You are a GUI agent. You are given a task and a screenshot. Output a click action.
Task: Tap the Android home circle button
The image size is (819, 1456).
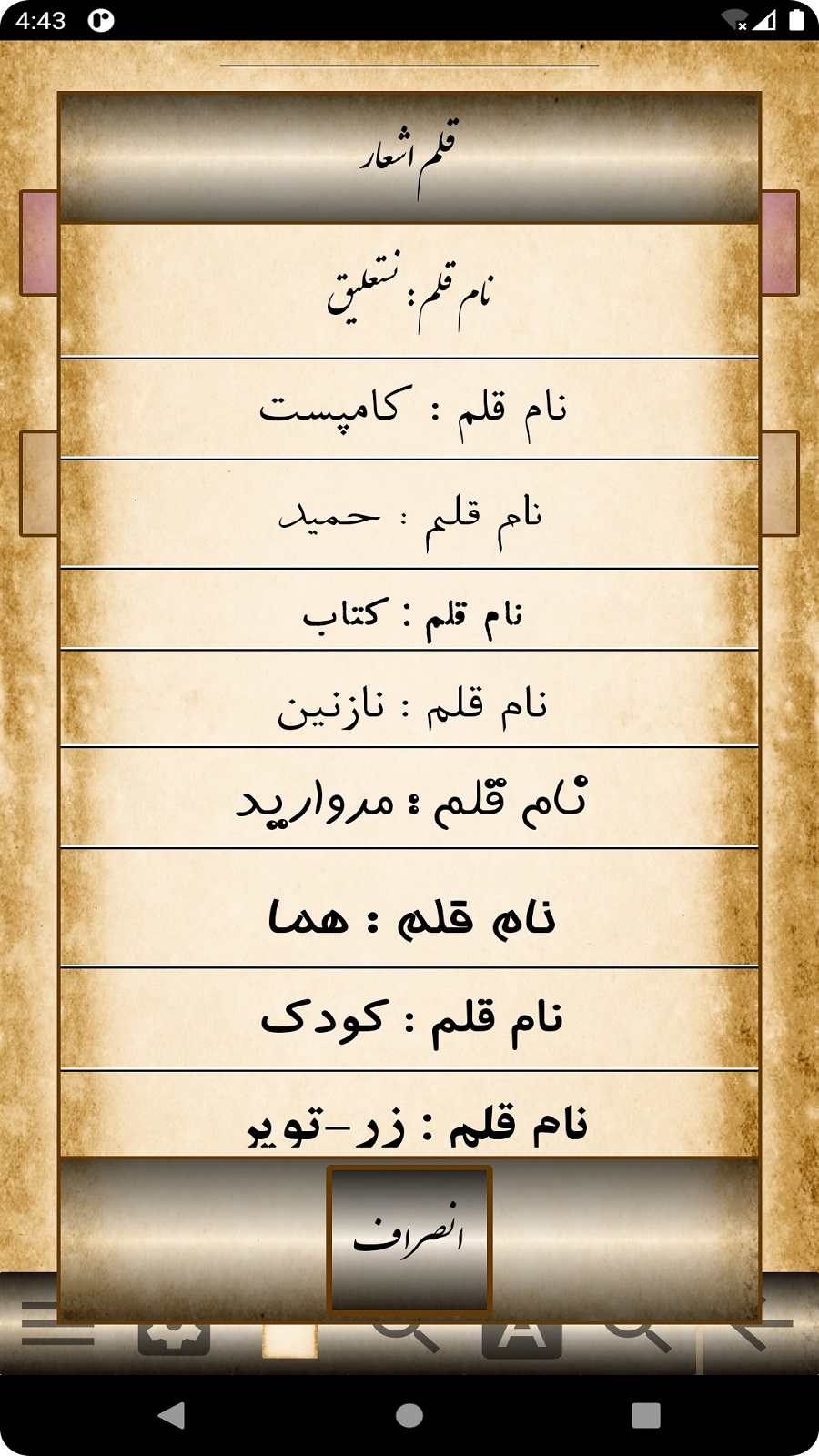[x=409, y=1415]
